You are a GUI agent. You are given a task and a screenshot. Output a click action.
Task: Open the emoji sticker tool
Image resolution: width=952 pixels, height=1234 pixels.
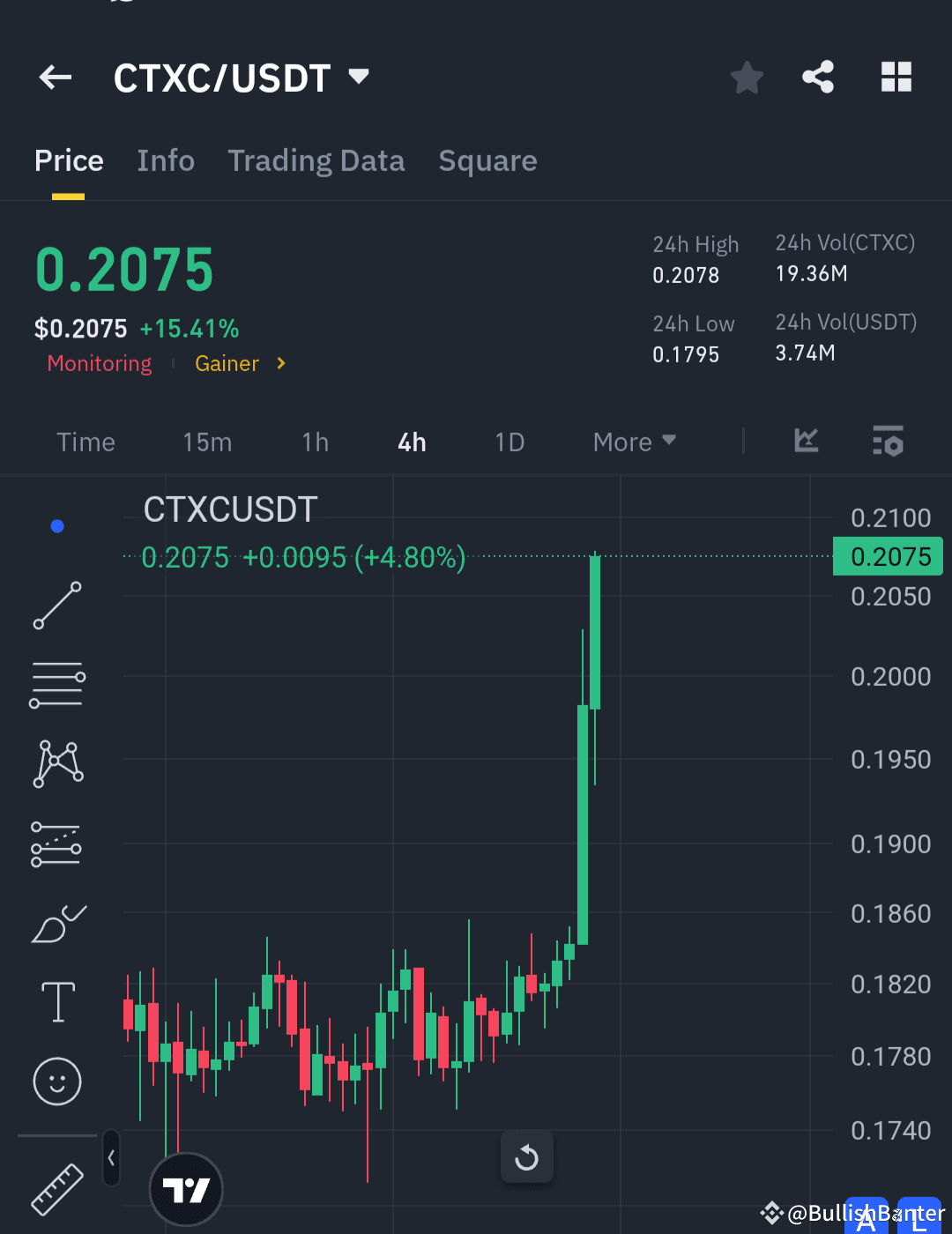point(57,1082)
